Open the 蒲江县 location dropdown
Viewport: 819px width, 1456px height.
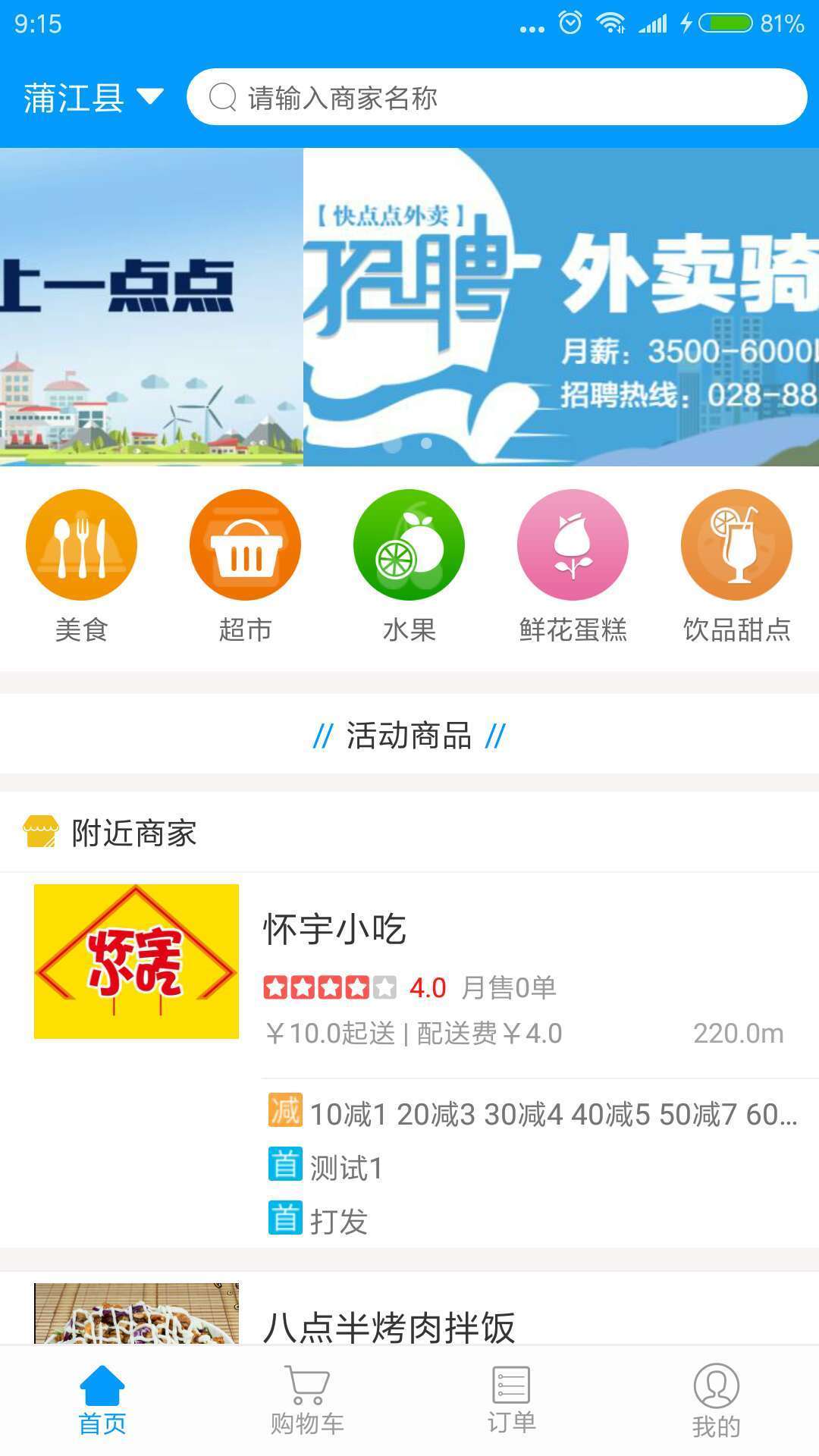[93, 98]
